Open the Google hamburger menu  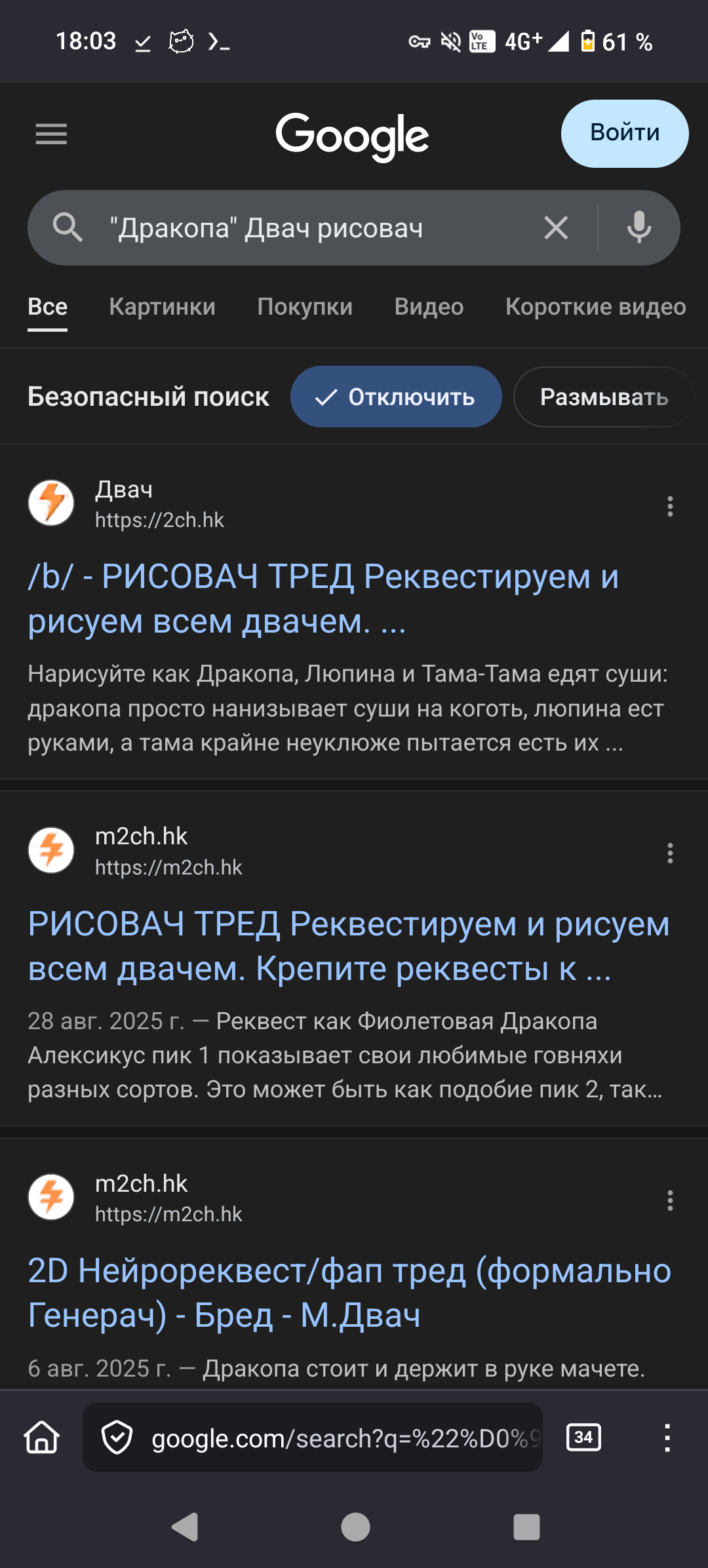pyautogui.click(x=51, y=134)
